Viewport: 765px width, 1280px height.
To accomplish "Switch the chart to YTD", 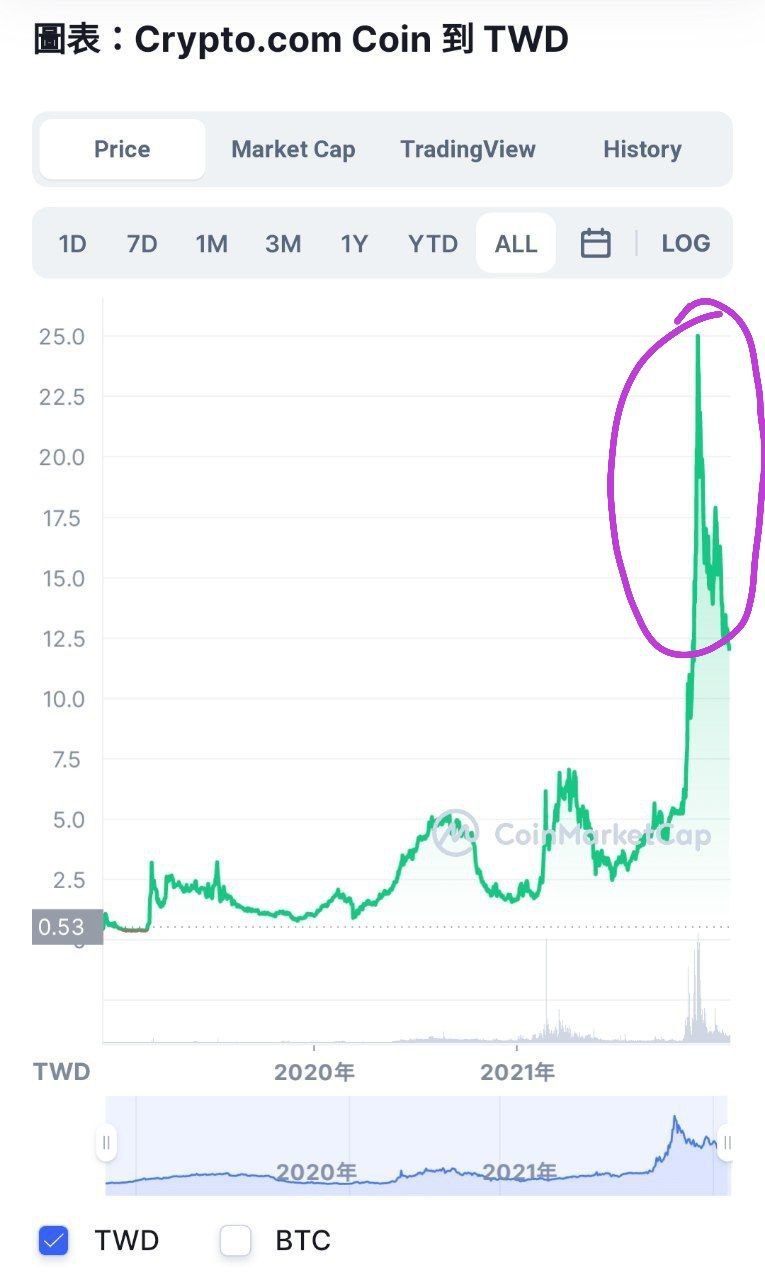I will (433, 244).
